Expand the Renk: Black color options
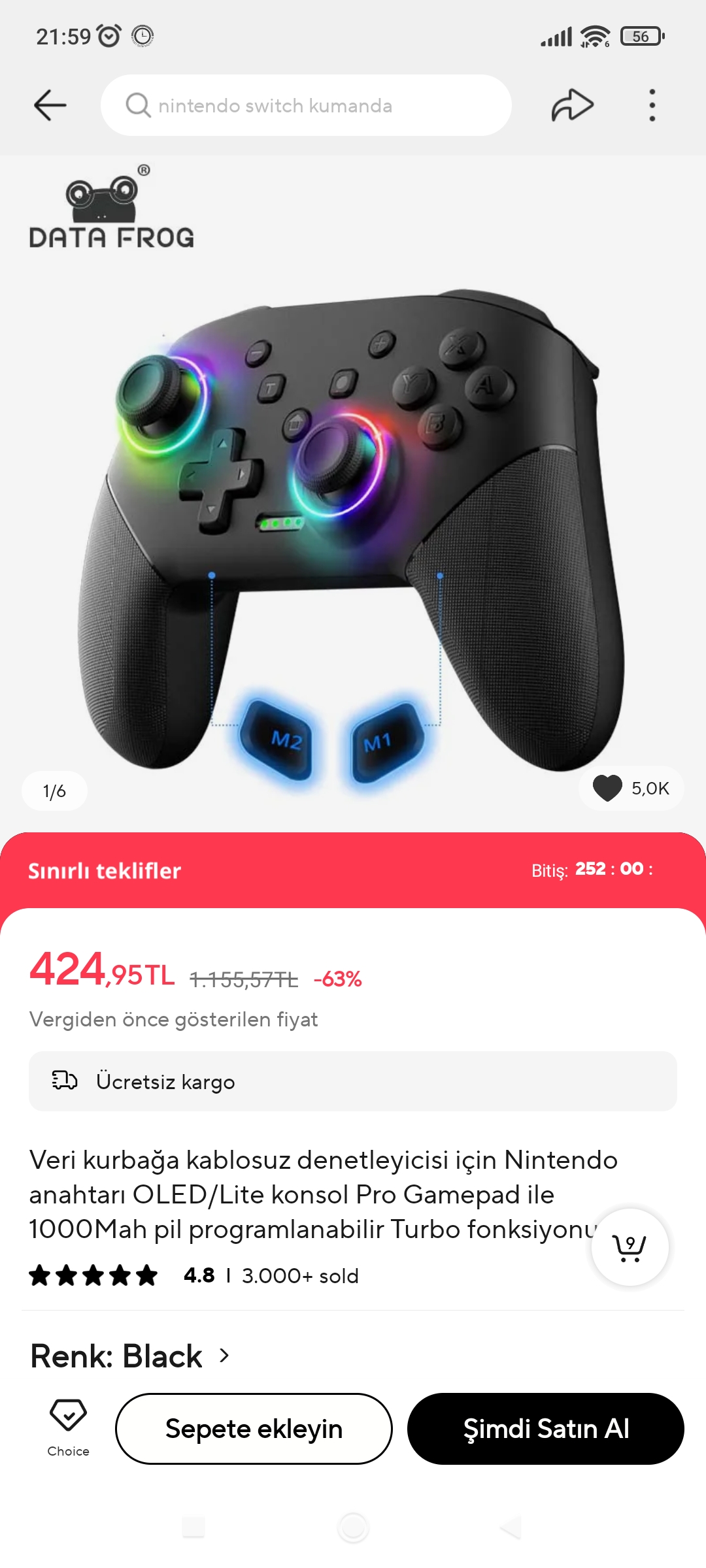Screen dimensions: 706x1568 [x=131, y=1356]
